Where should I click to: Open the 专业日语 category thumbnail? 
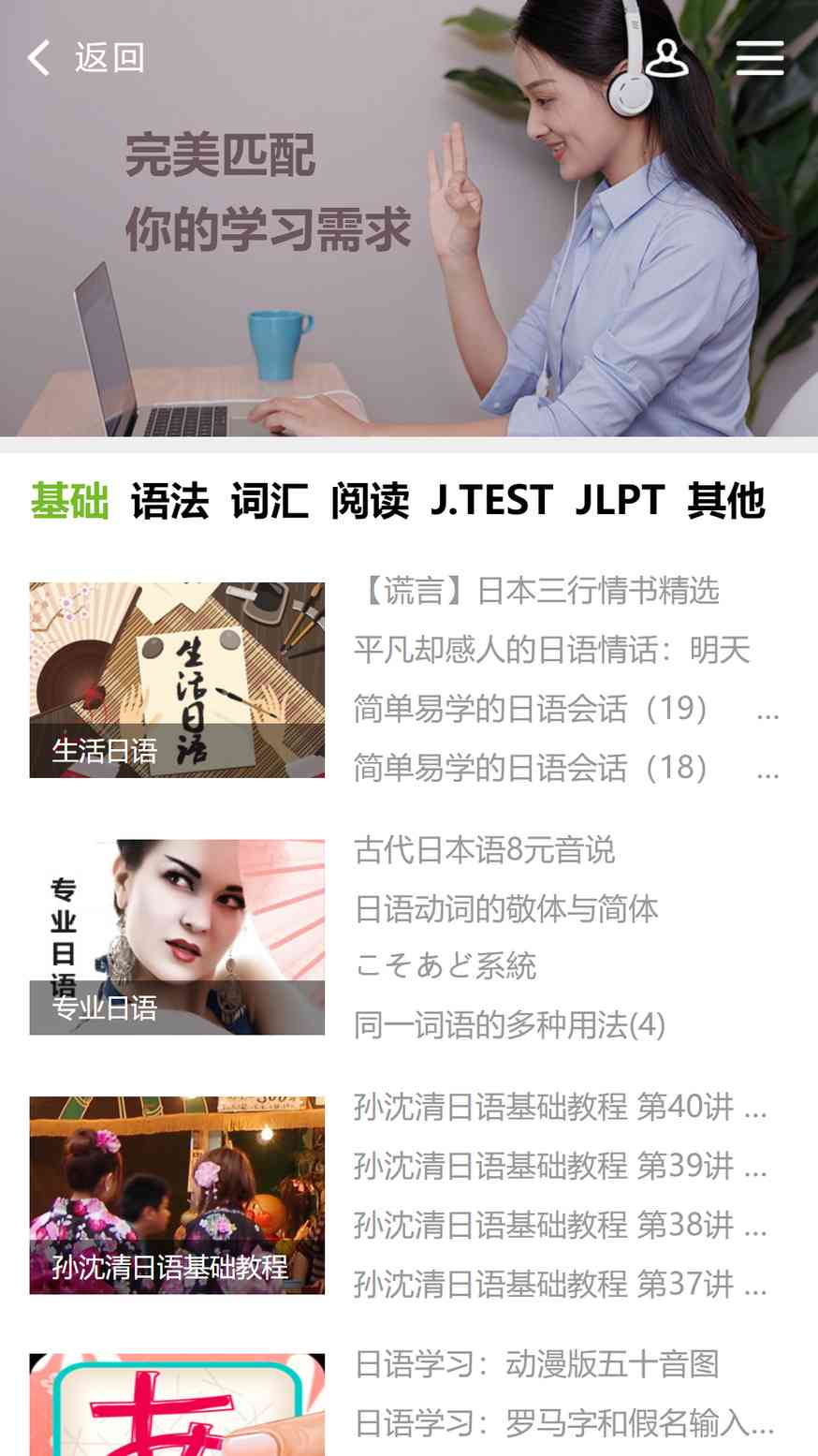[x=177, y=937]
